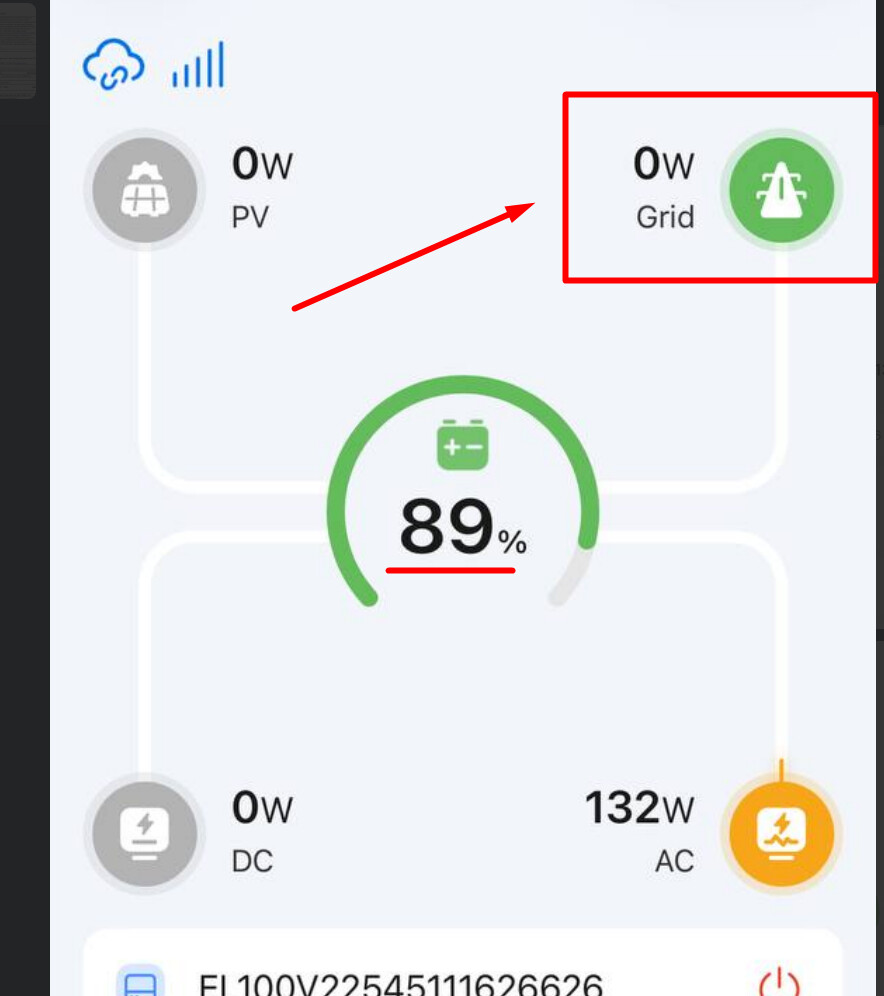Open the Grid input icon
Viewport: 884px width, 996px height.
(781, 189)
